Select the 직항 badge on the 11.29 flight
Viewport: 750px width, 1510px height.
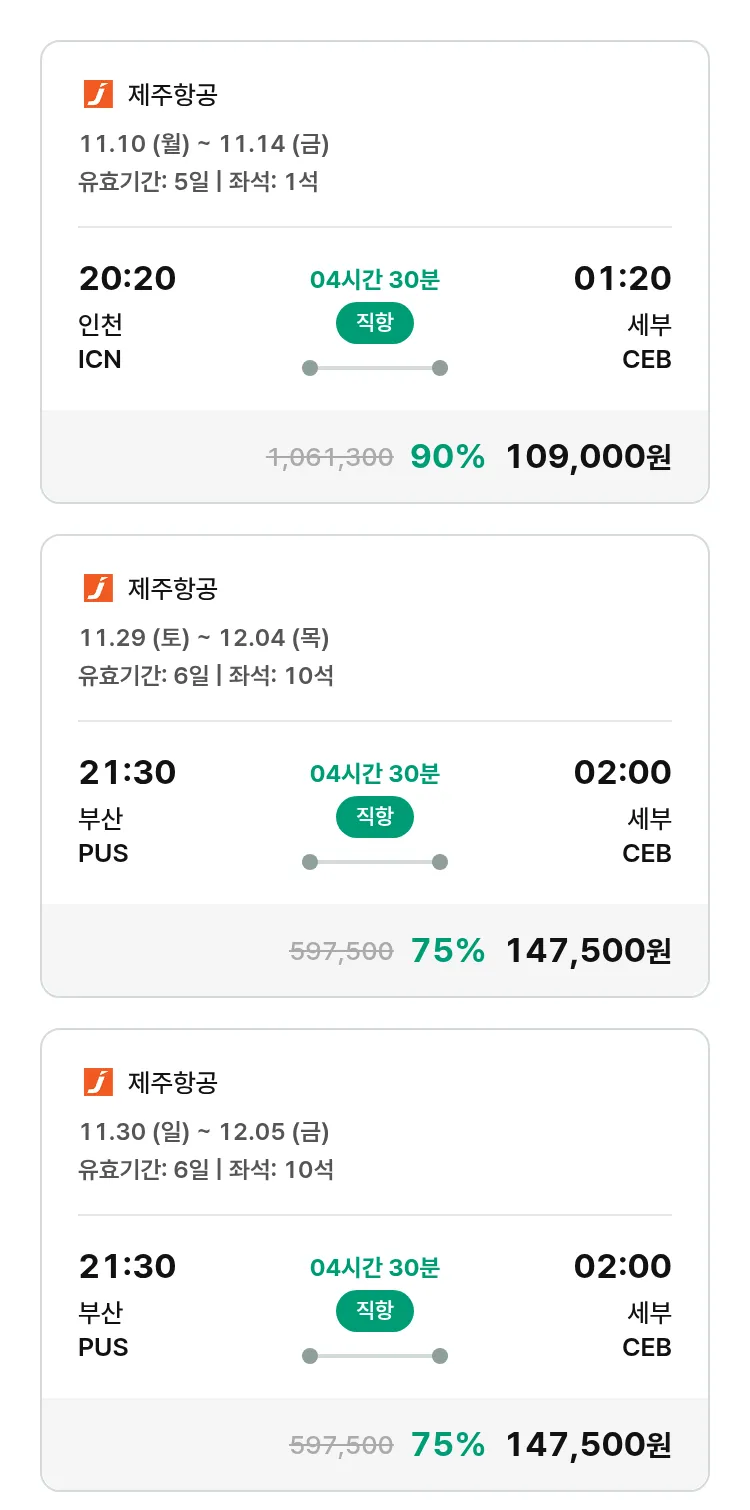(x=374, y=817)
